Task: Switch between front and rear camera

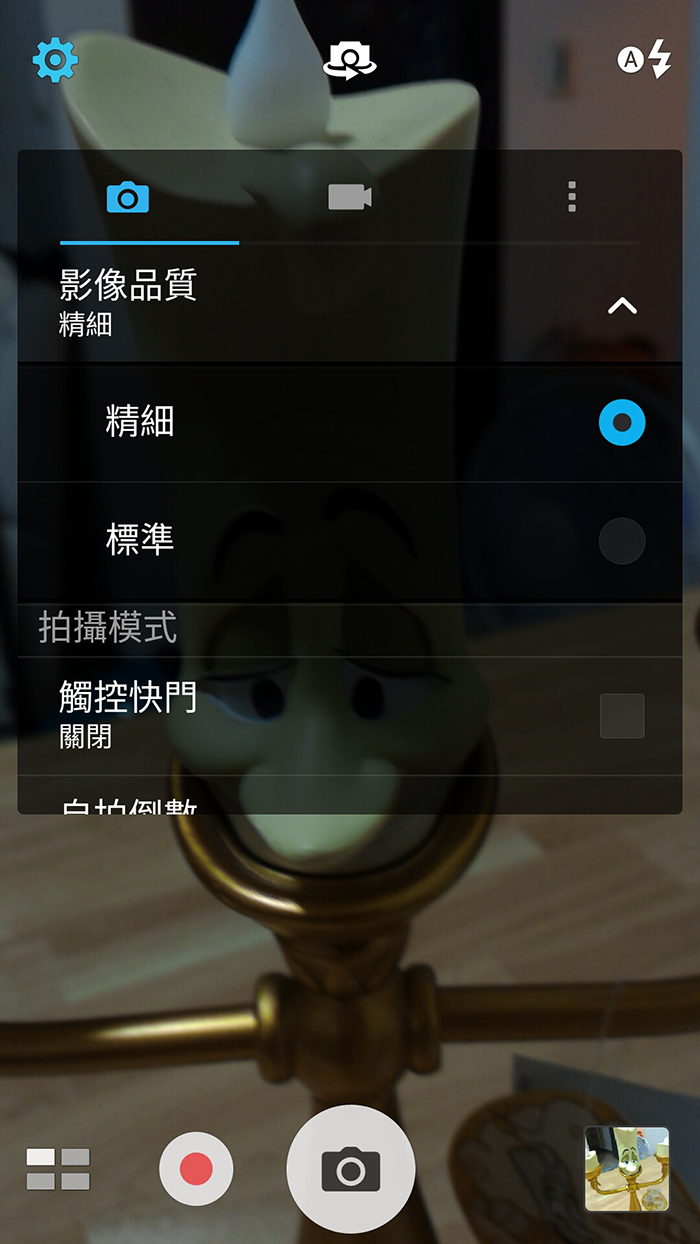Action: tap(350, 61)
